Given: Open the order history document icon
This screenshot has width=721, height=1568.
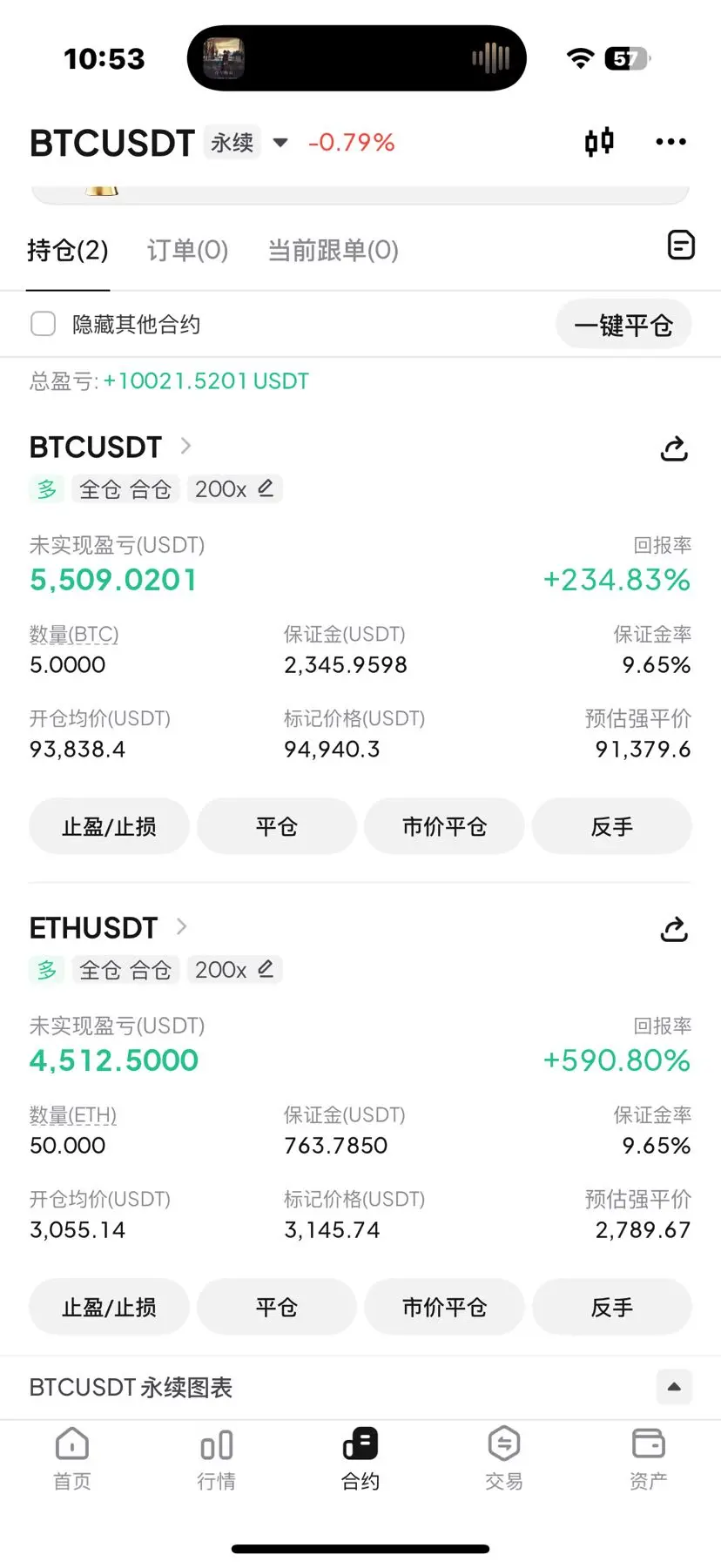Looking at the screenshot, I should pyautogui.click(x=680, y=246).
